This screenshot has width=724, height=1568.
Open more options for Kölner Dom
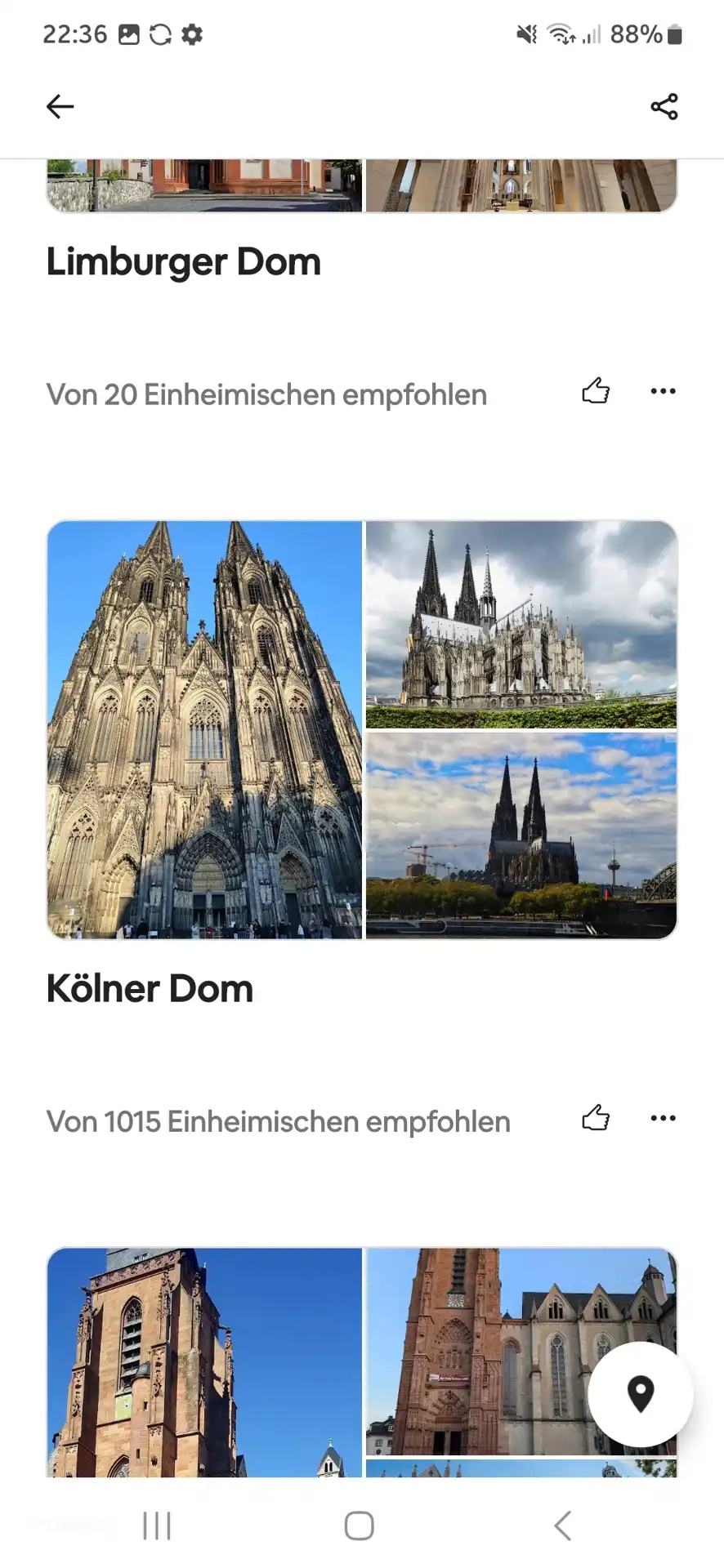663,1118
